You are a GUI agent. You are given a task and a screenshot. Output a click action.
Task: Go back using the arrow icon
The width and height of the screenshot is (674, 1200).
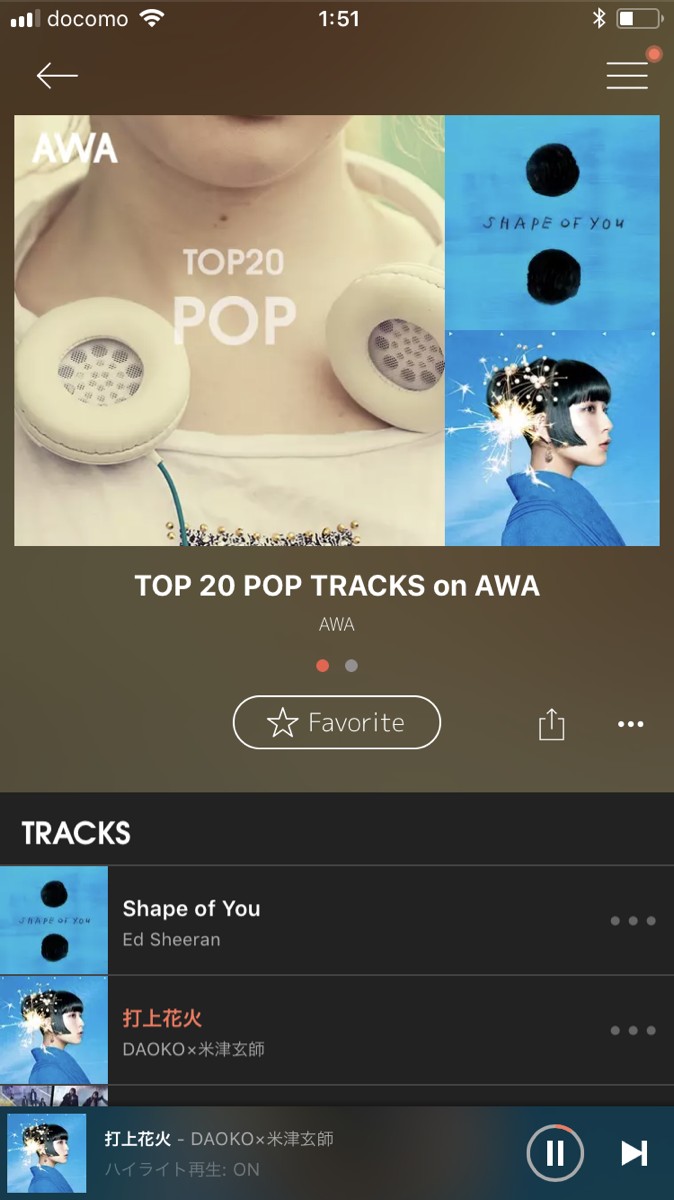tap(57, 76)
